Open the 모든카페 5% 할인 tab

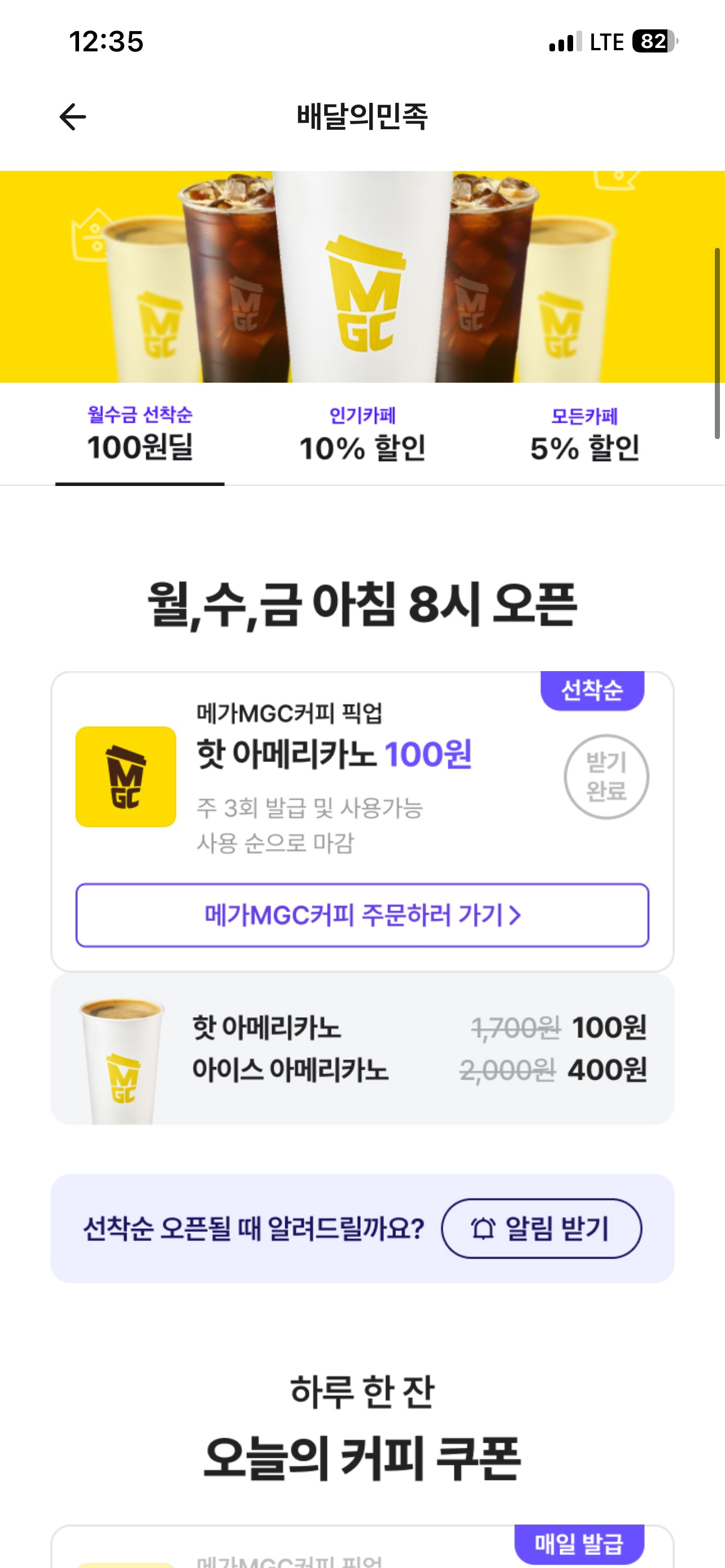[584, 435]
